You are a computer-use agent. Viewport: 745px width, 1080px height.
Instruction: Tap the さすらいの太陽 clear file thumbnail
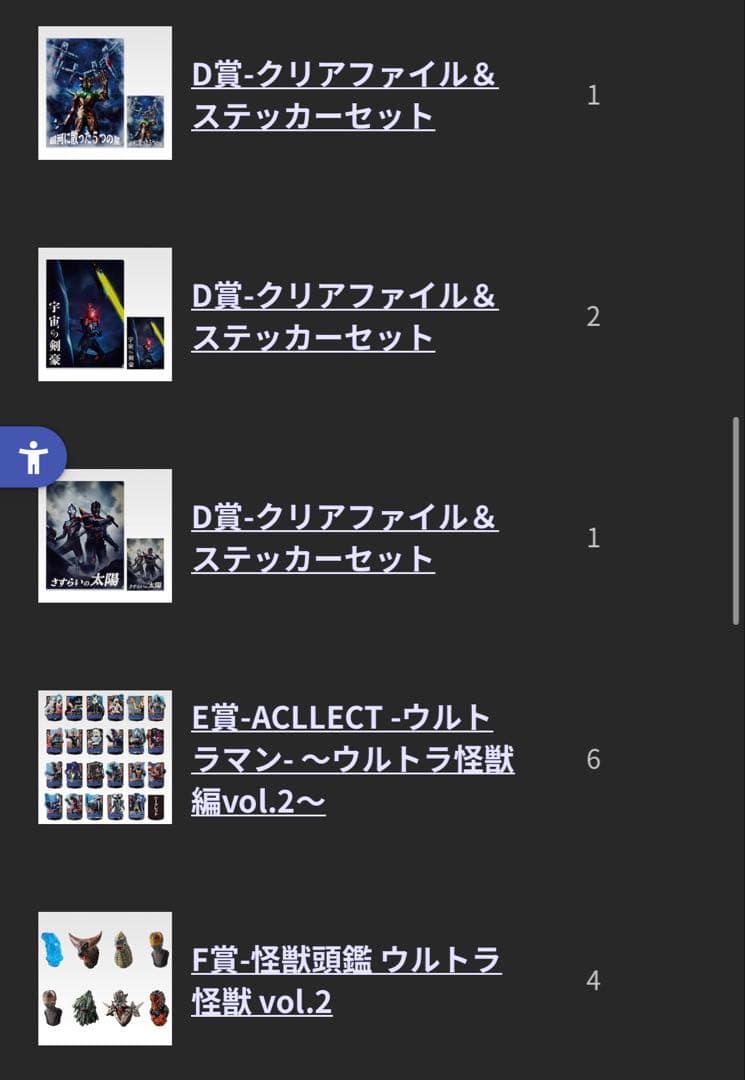point(105,536)
